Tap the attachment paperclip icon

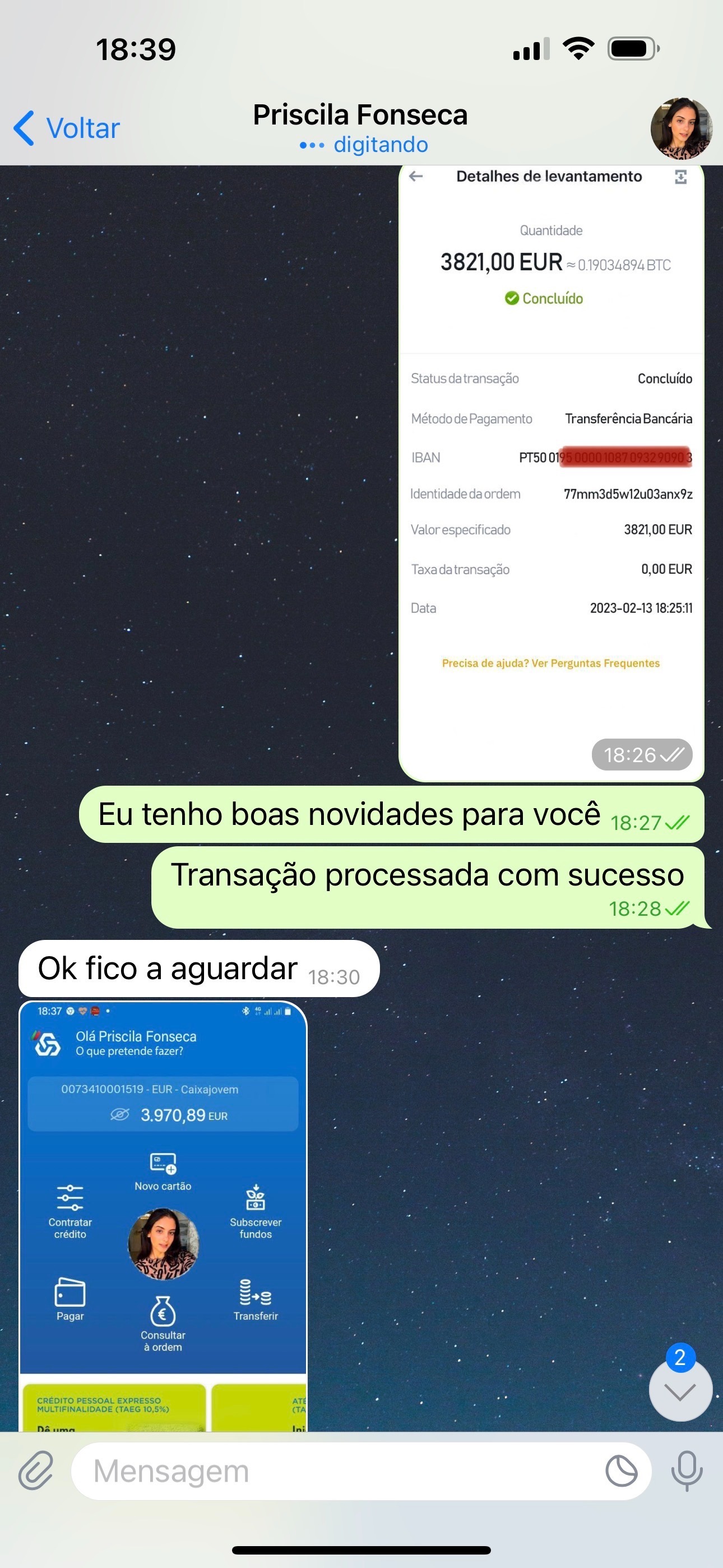(x=36, y=1470)
